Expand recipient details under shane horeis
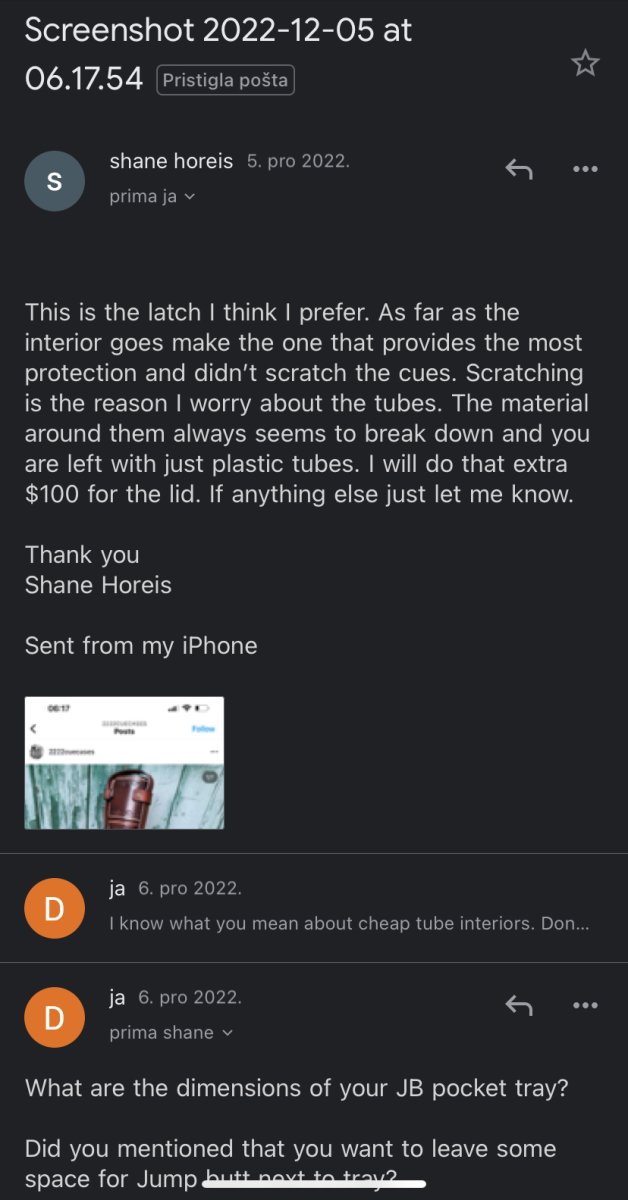This screenshot has height=1200, width=628. 152,196
